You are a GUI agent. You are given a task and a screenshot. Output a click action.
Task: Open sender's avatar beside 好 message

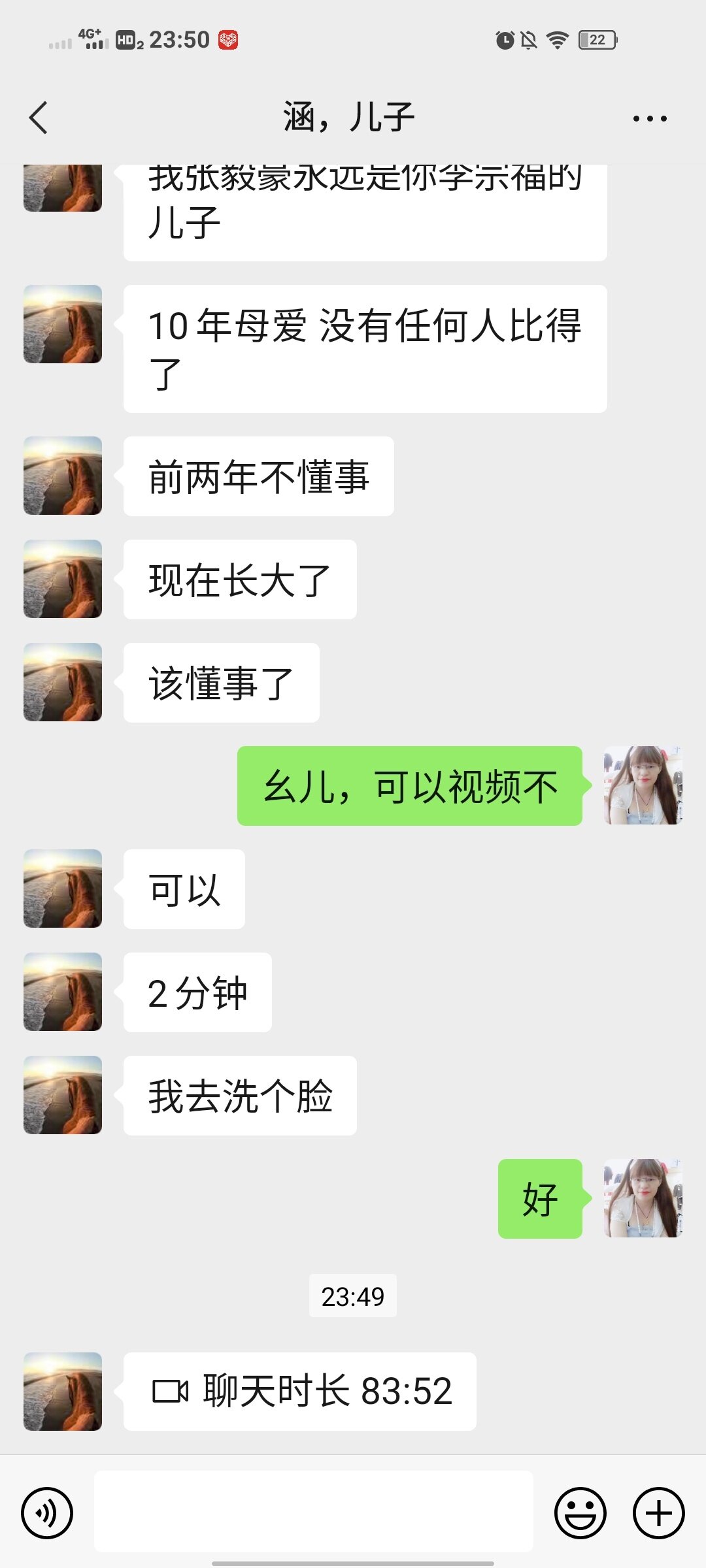[643, 1198]
